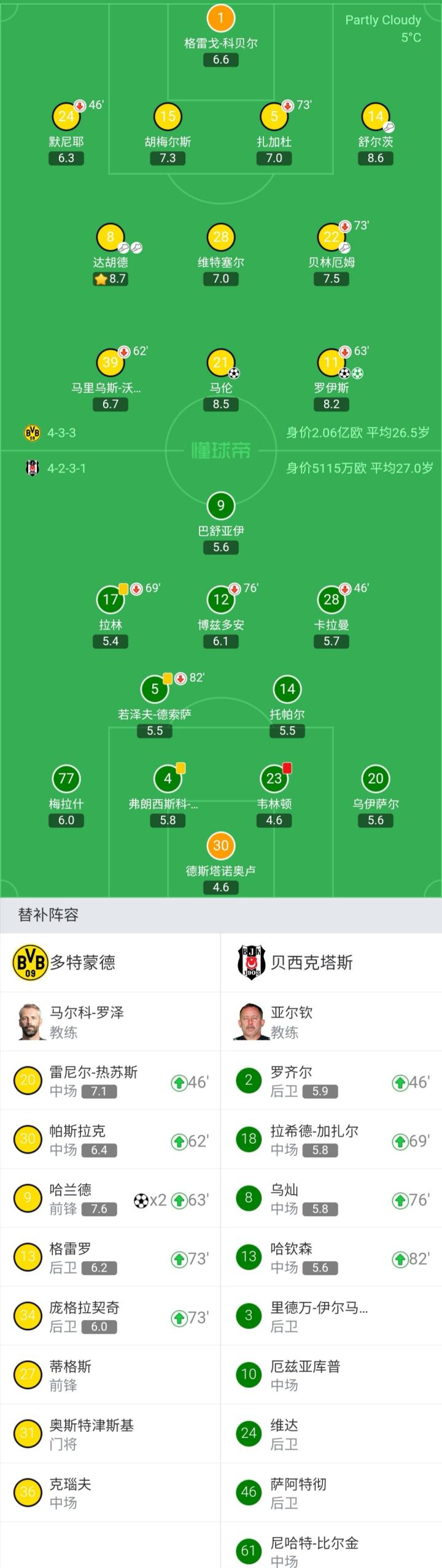
Task: Select 韦林顿 with the red card
Action: 274,779
